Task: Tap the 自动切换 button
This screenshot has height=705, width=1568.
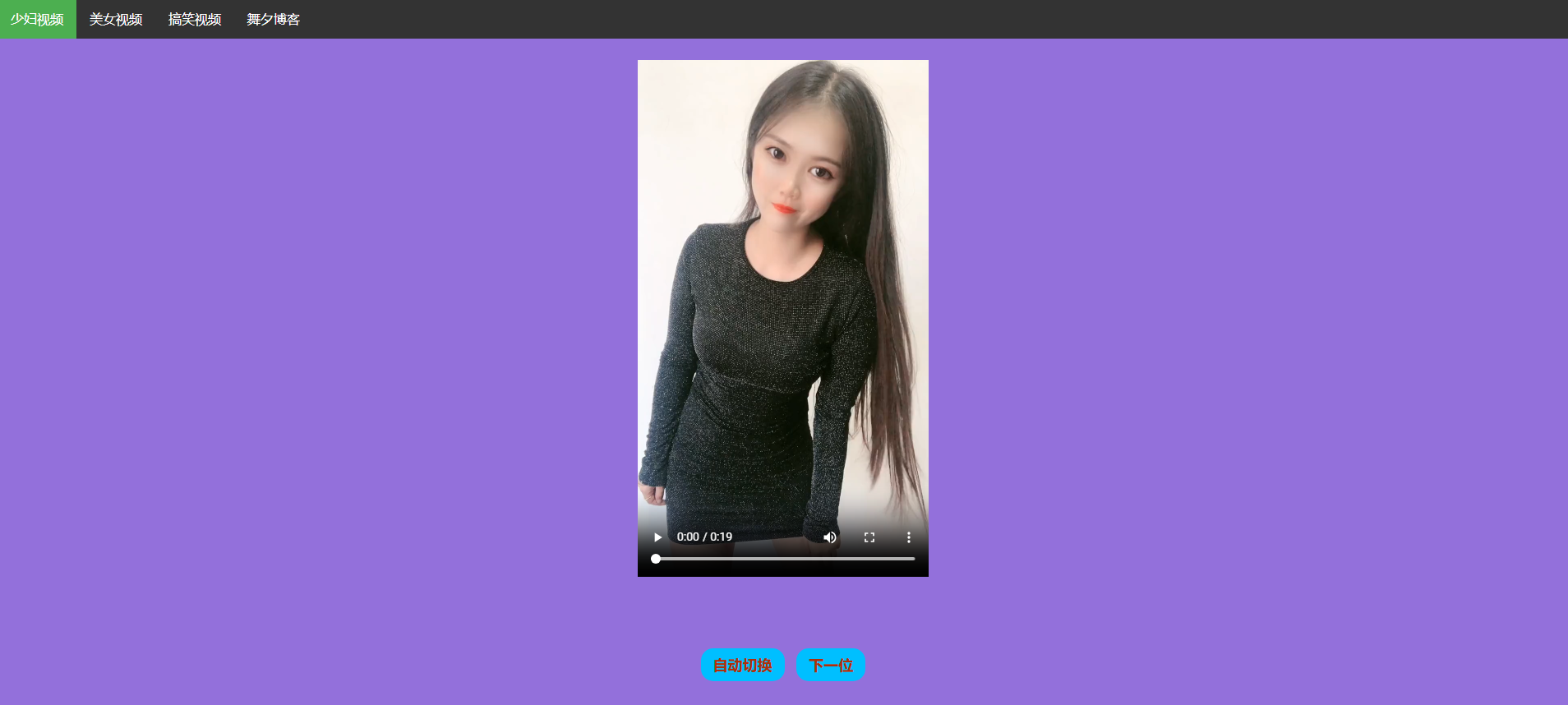Action: tap(743, 665)
